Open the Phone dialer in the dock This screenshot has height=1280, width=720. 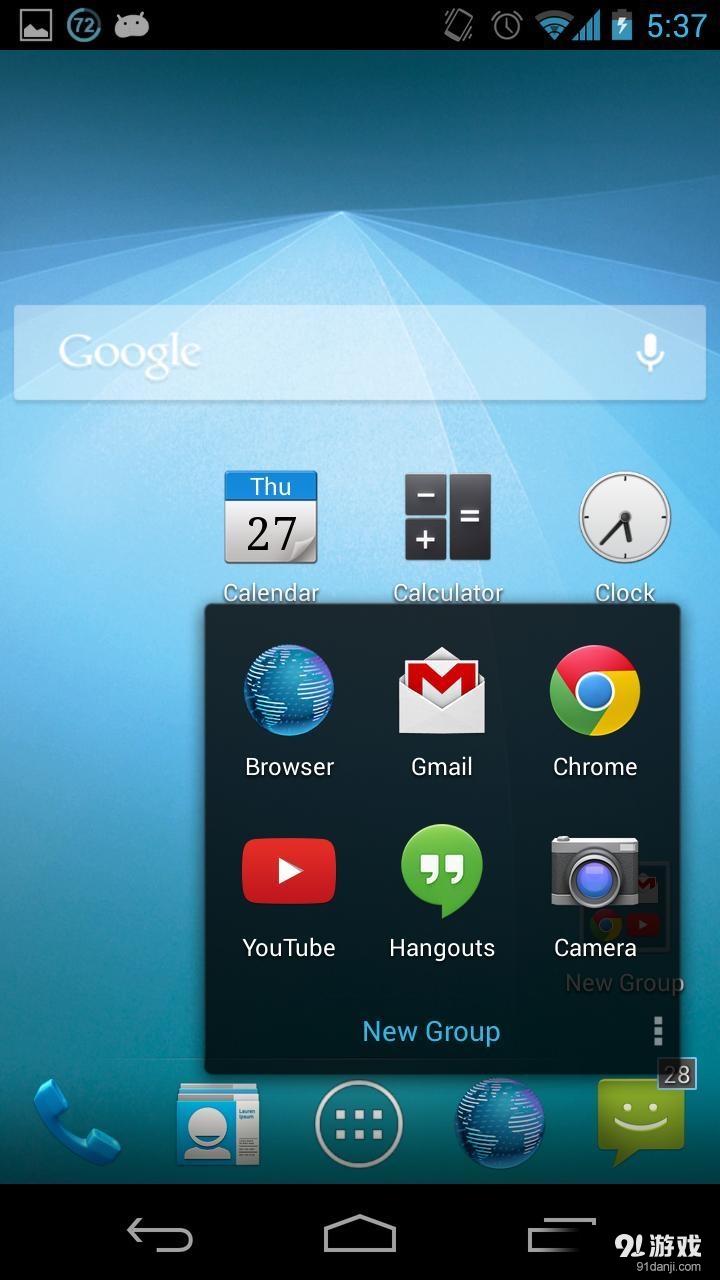coord(76,1123)
